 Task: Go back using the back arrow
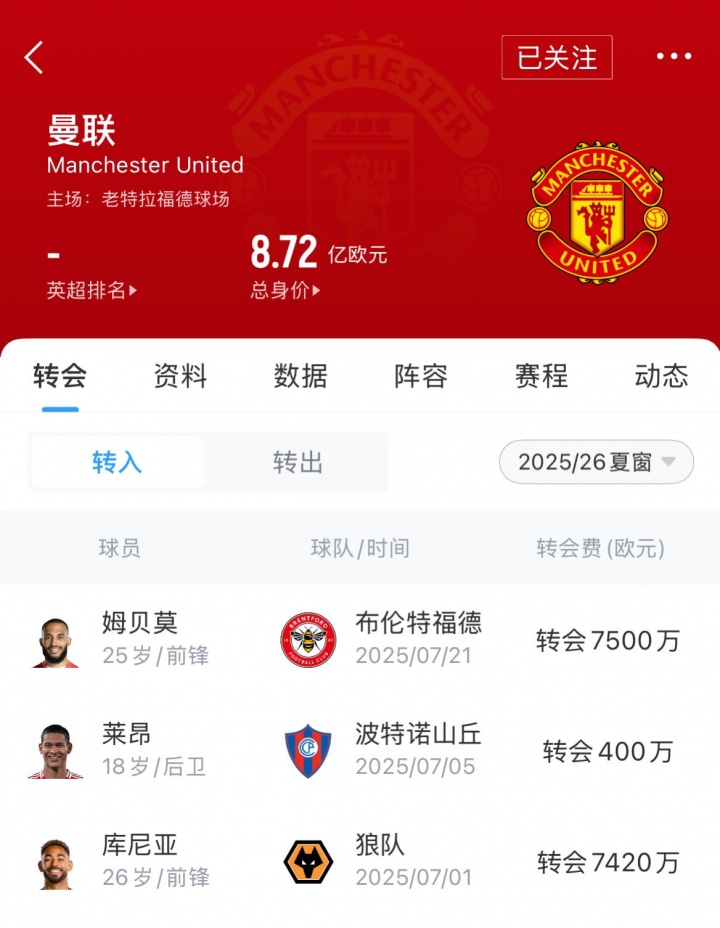pyautogui.click(x=34, y=57)
